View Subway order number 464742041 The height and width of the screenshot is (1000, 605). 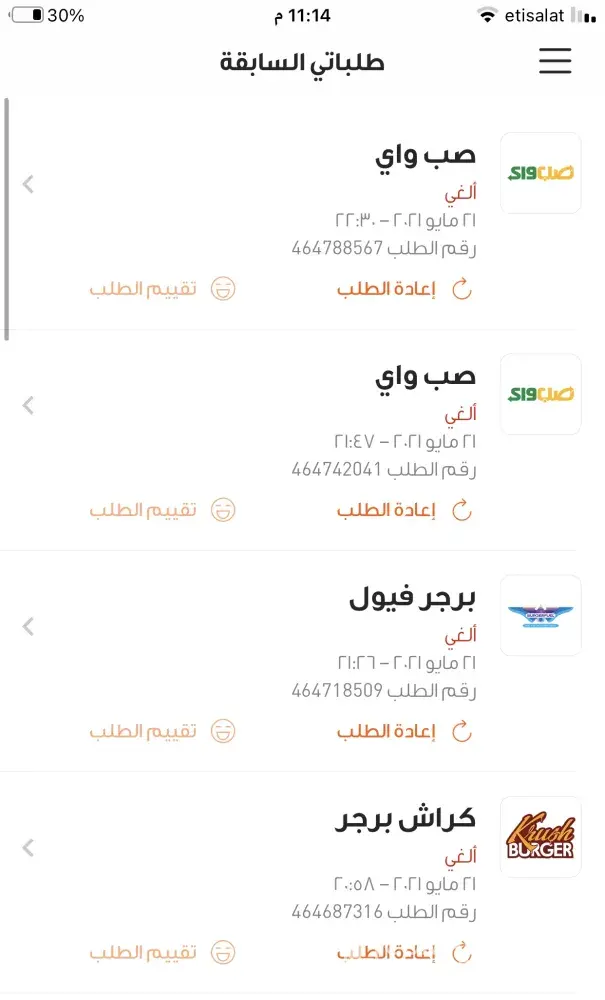tap(28, 405)
